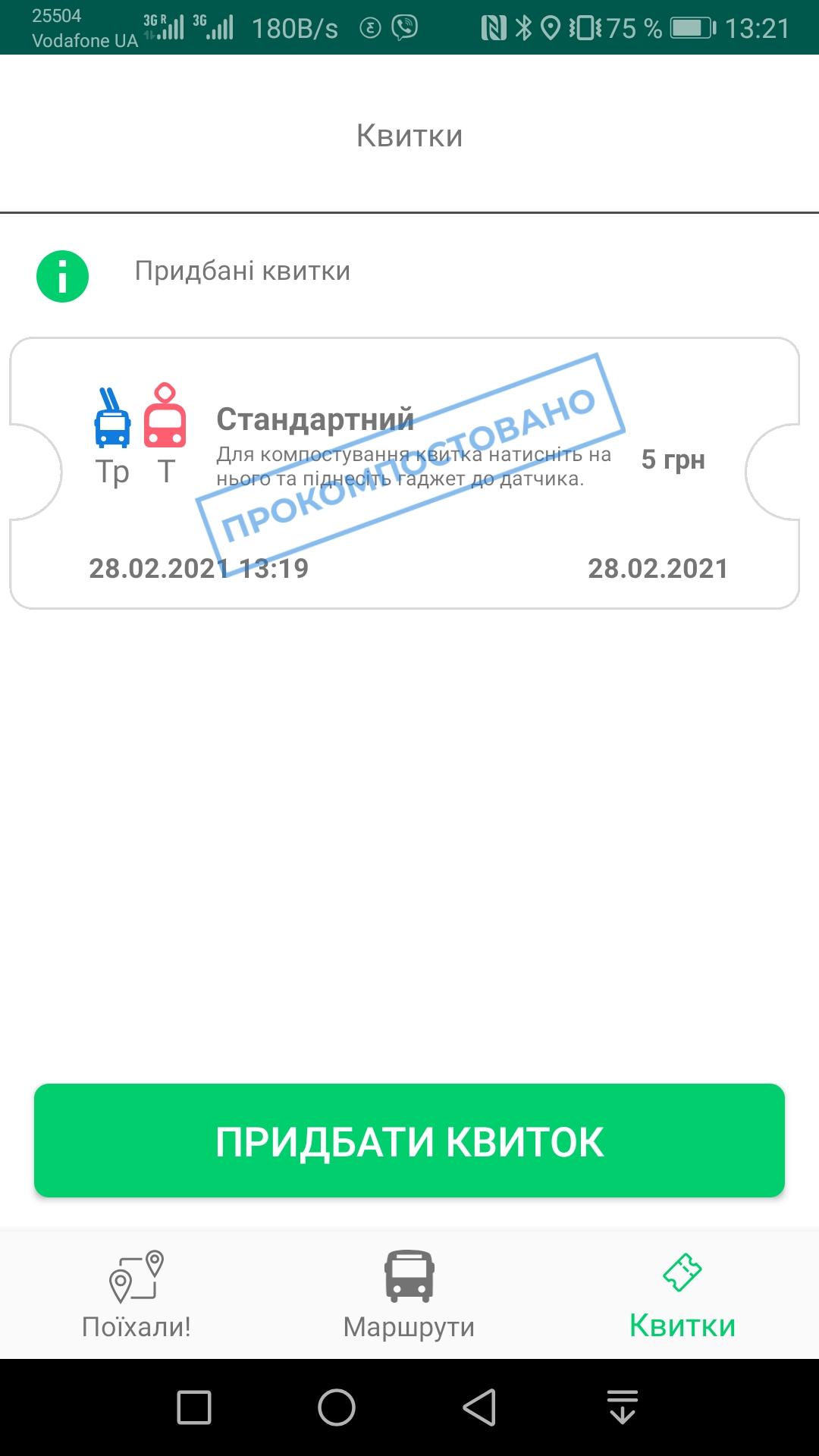Tap the ПРИДБАТИ КВИТОК button
The width and height of the screenshot is (819, 1456).
tap(409, 1141)
